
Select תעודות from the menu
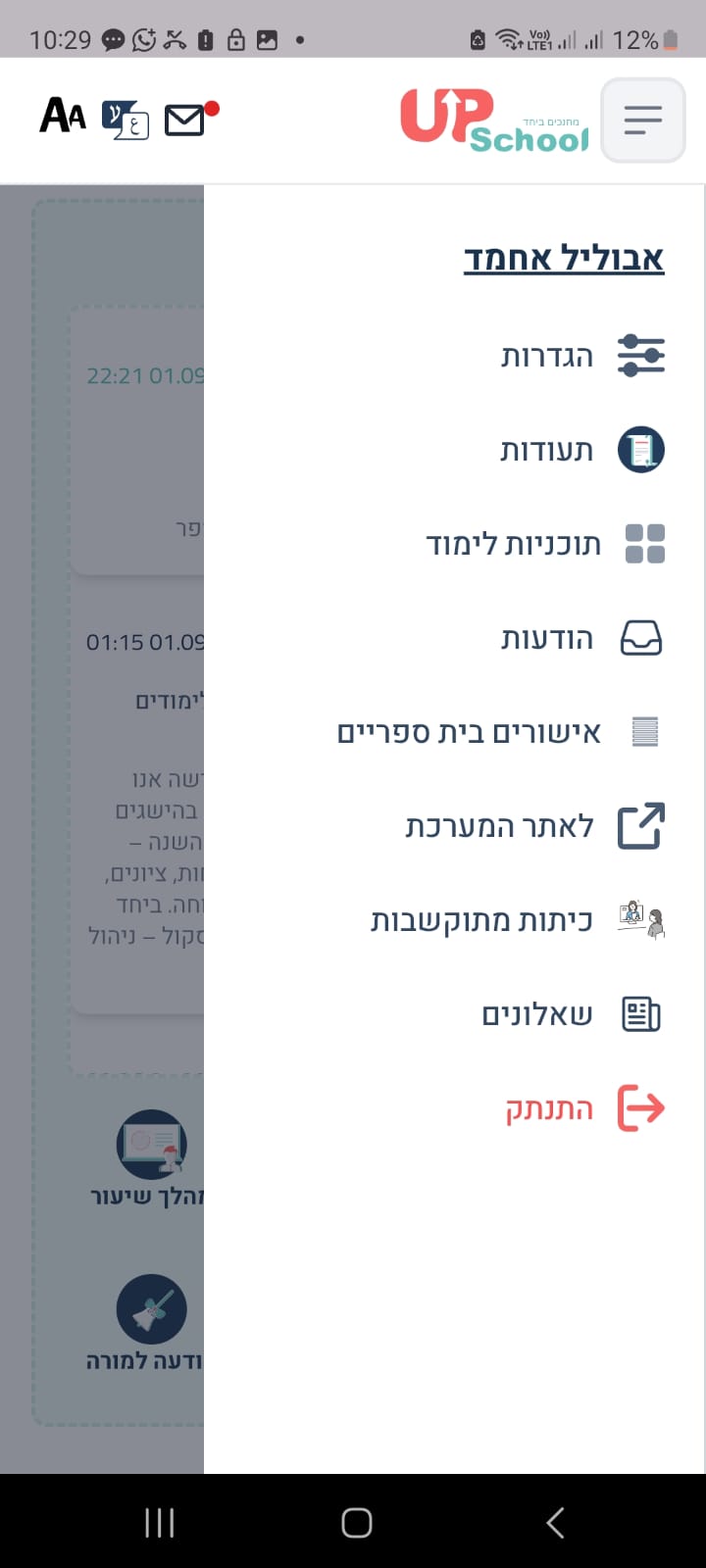(547, 450)
